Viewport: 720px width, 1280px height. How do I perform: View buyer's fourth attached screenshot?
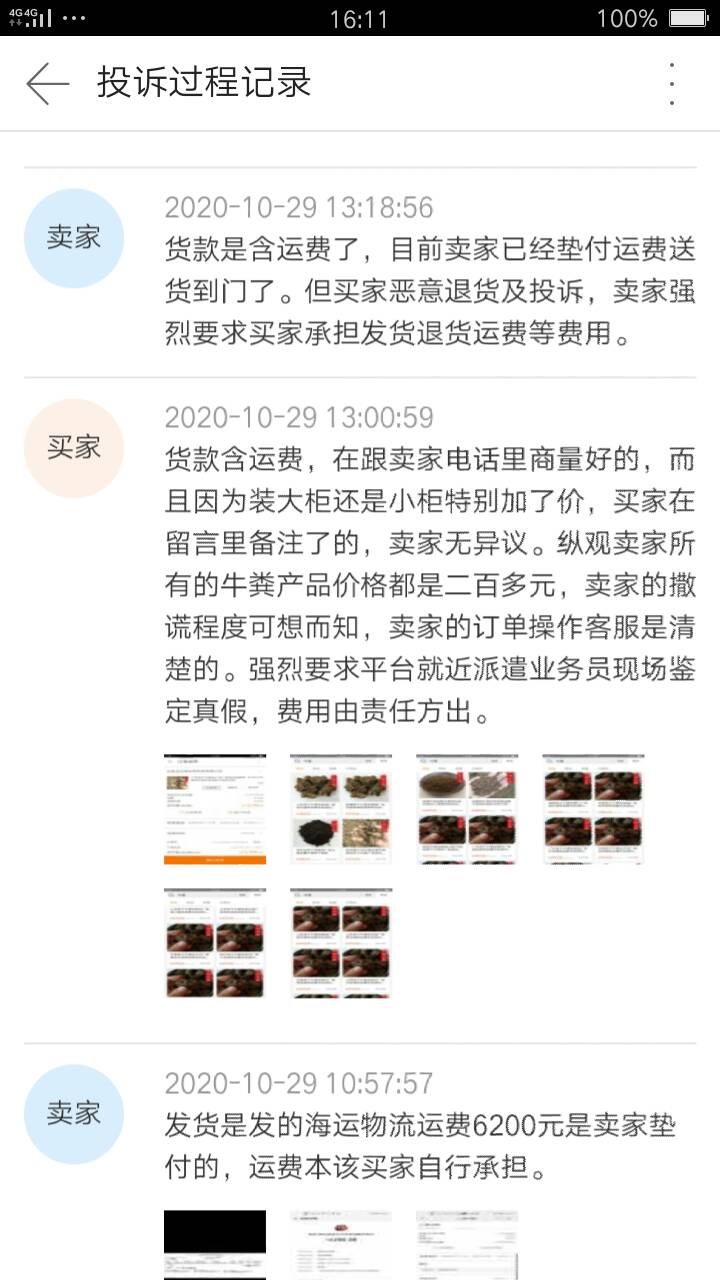point(593,809)
